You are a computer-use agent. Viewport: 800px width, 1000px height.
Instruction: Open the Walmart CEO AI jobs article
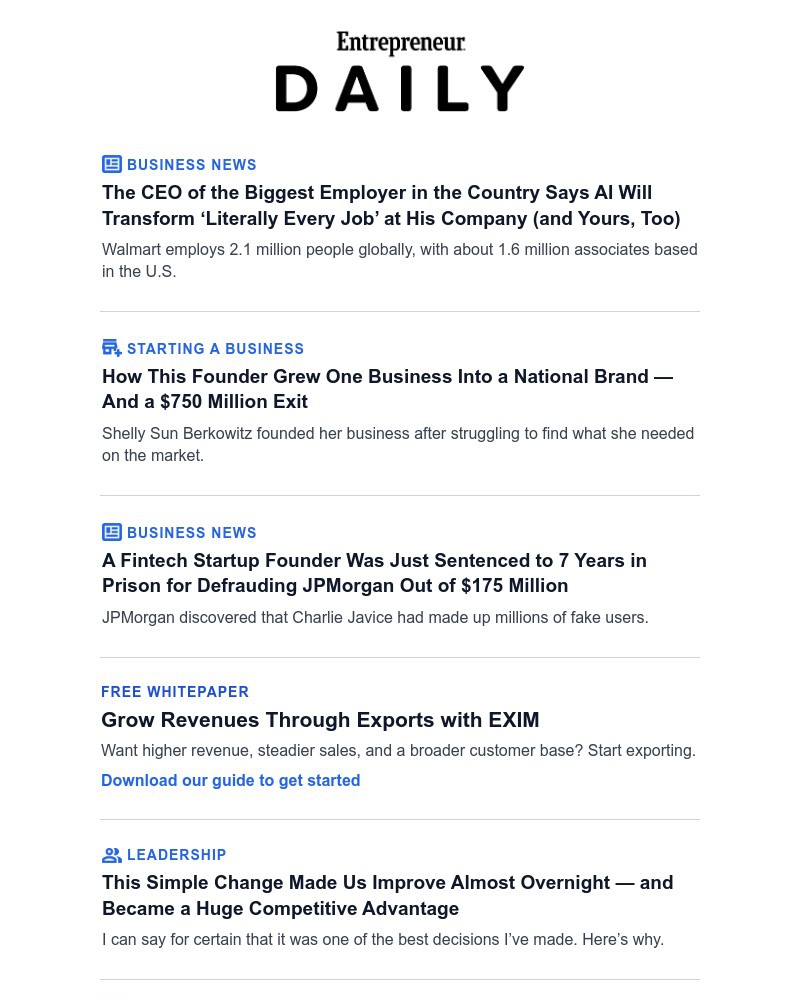pyautogui.click(x=391, y=205)
